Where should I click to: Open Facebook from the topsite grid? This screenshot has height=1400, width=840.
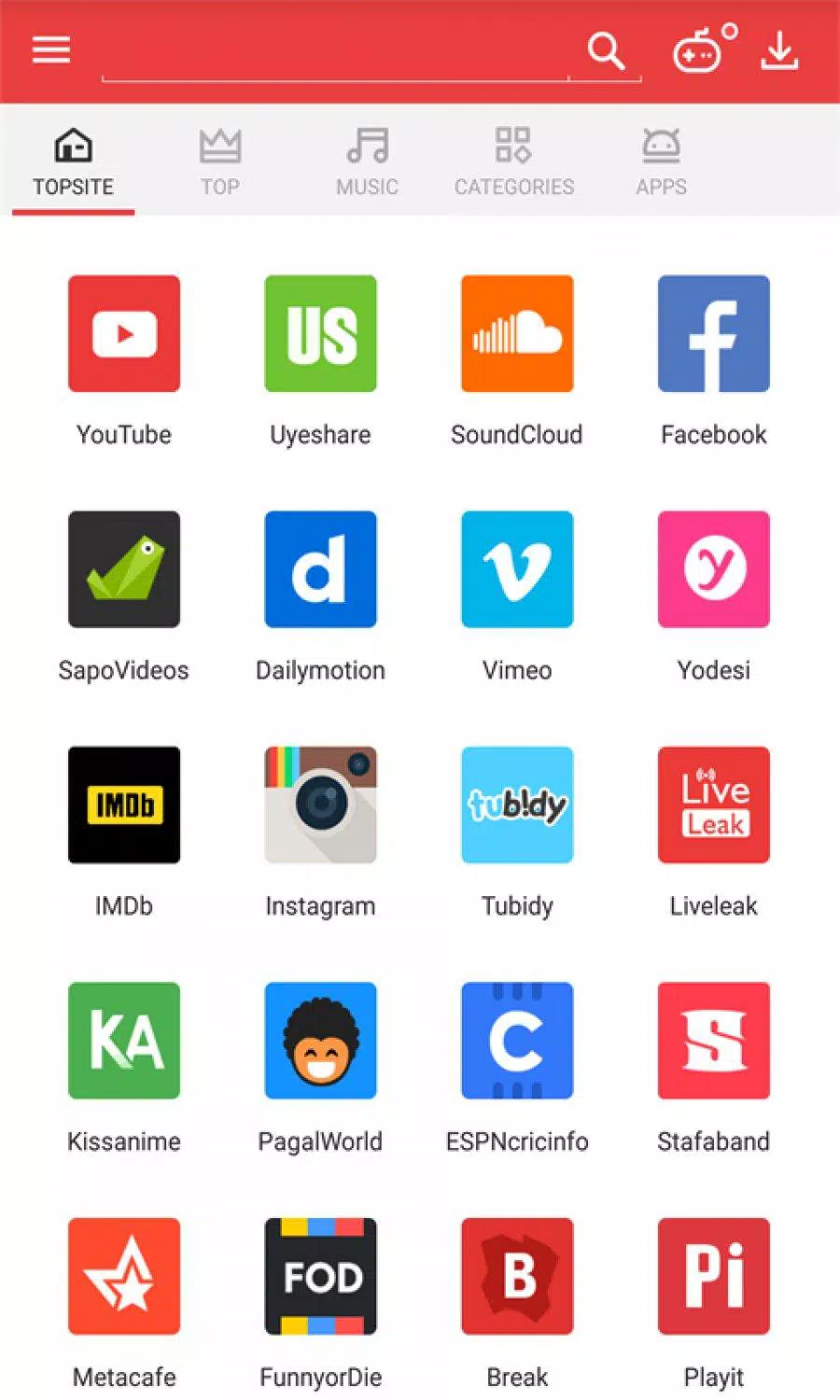click(x=713, y=333)
